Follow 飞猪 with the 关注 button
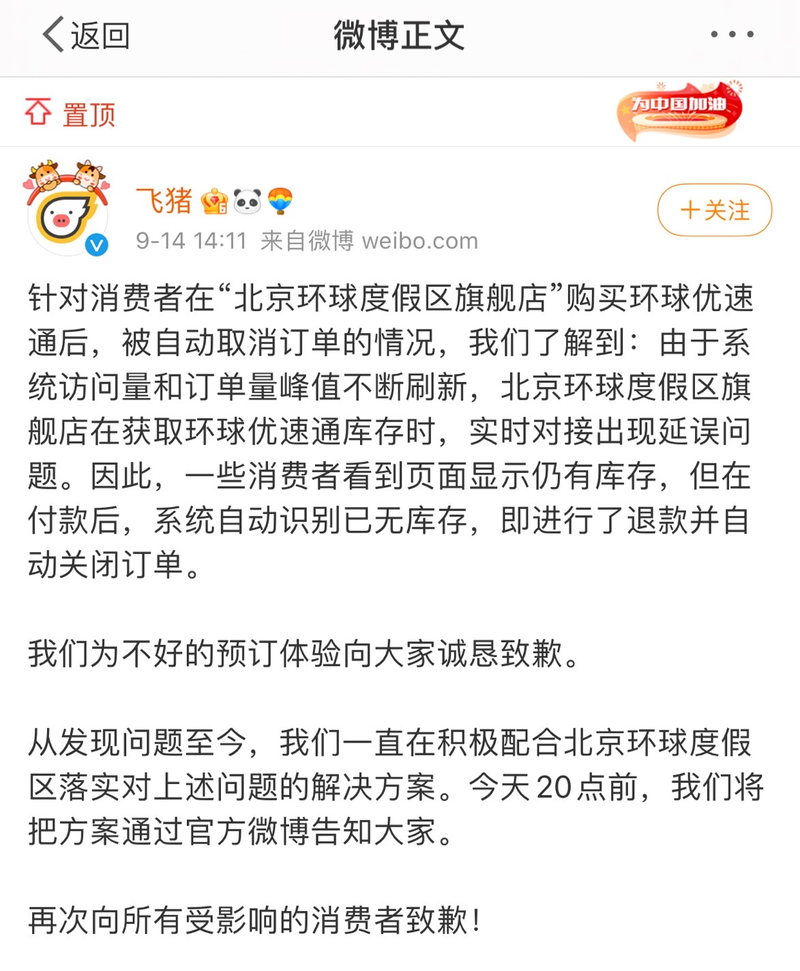This screenshot has width=800, height=971. (715, 211)
